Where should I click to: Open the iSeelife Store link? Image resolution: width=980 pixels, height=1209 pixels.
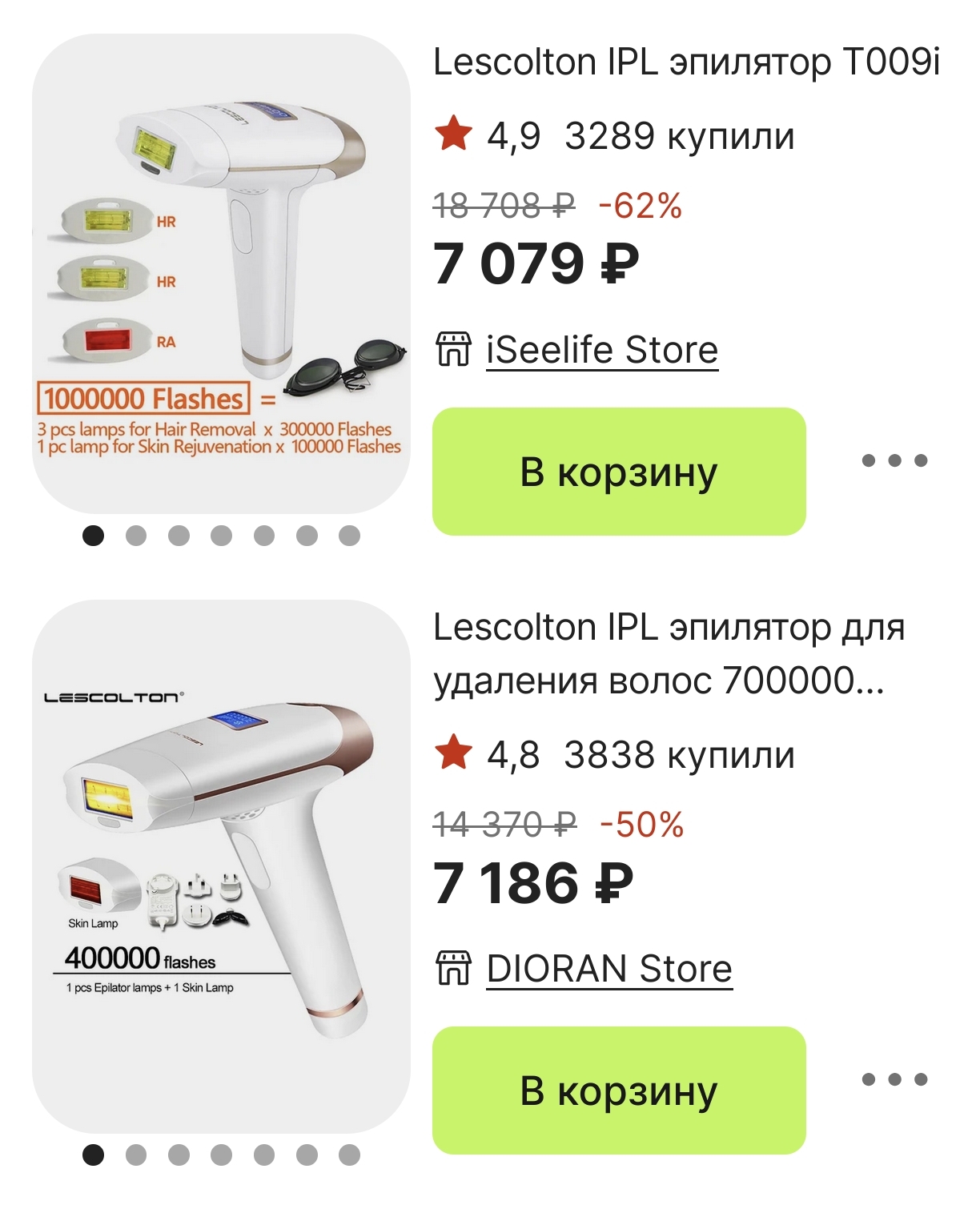click(x=601, y=351)
